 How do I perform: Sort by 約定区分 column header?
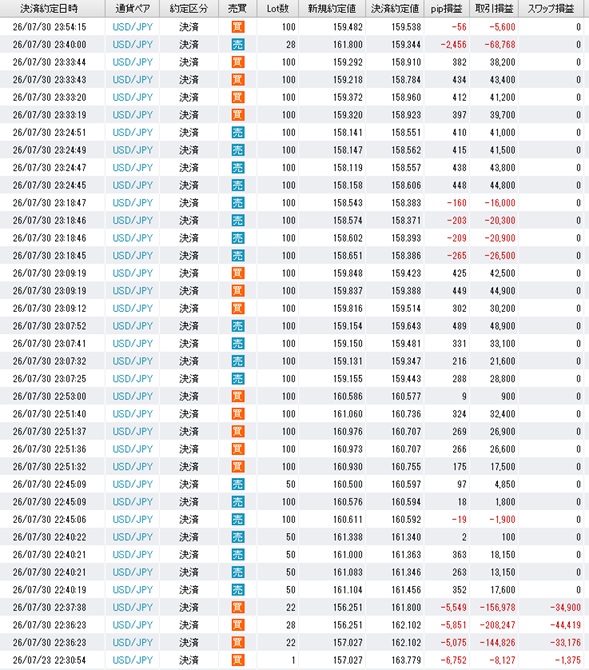[188, 9]
